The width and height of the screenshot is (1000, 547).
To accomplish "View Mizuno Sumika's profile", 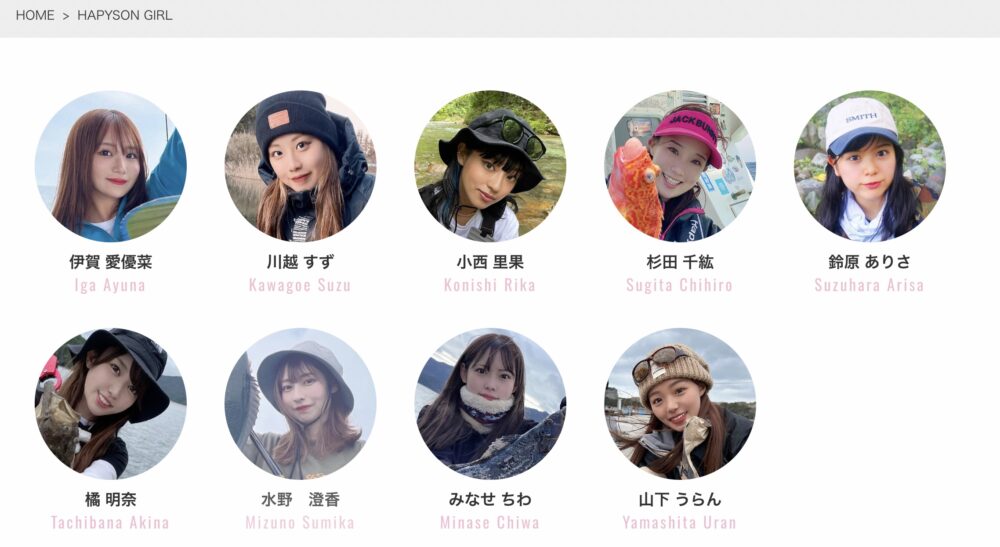I will click(300, 404).
